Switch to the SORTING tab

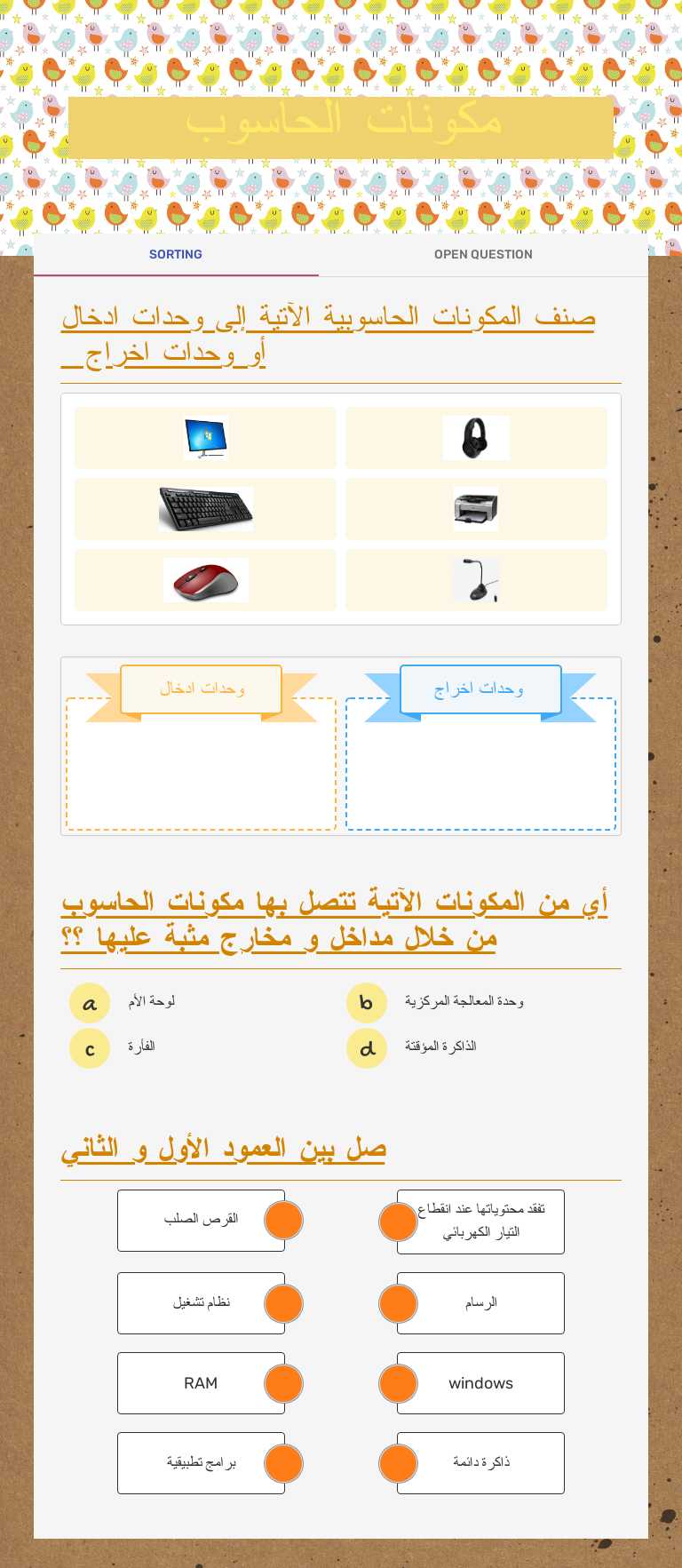click(x=175, y=255)
